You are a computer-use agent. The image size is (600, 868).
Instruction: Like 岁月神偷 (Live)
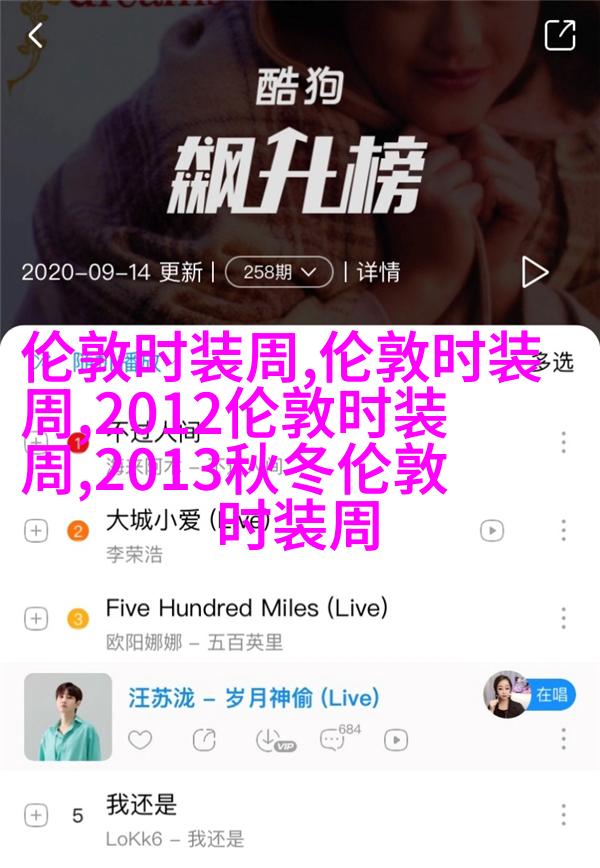click(141, 740)
